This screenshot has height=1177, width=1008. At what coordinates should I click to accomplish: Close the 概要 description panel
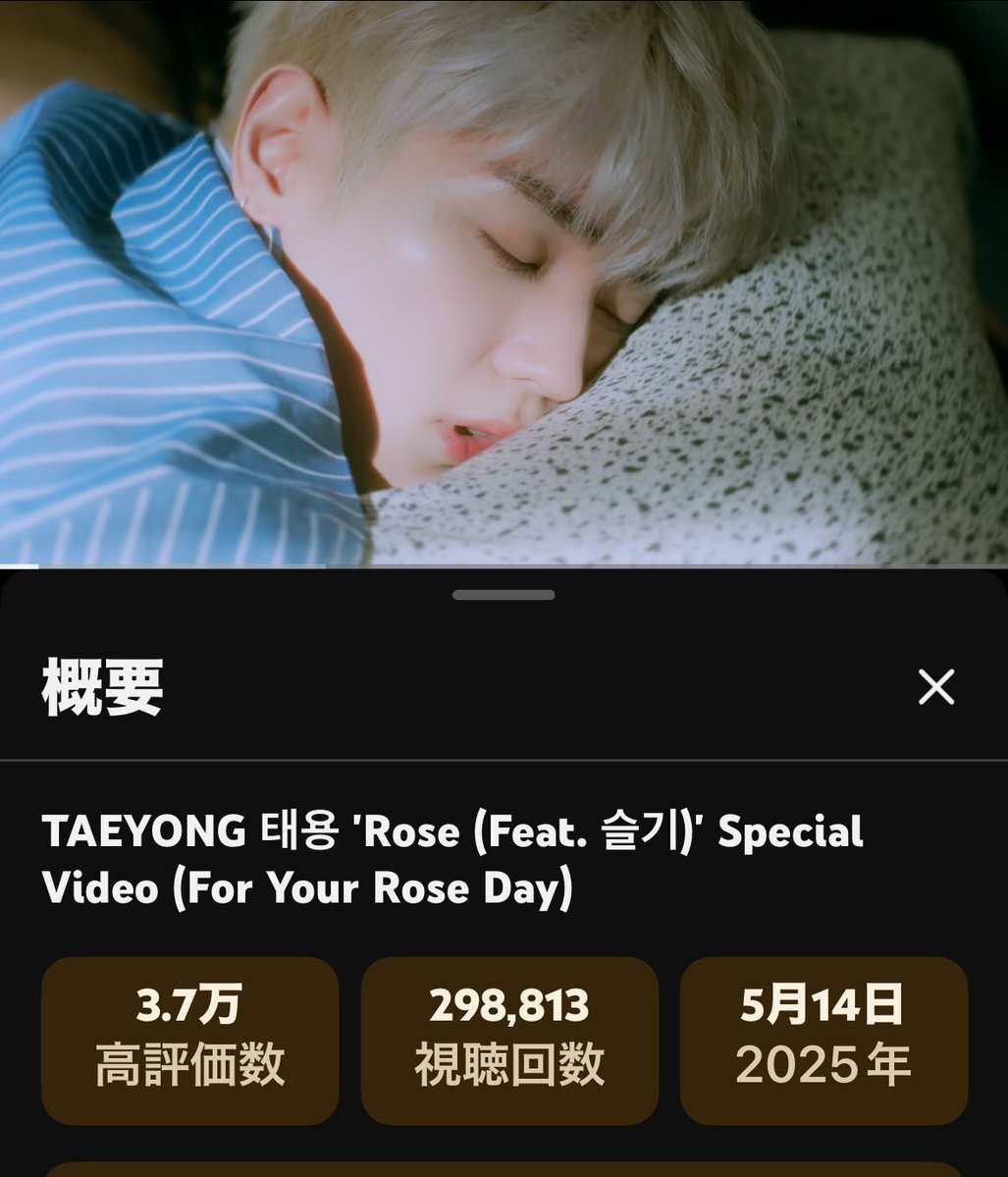(x=936, y=687)
